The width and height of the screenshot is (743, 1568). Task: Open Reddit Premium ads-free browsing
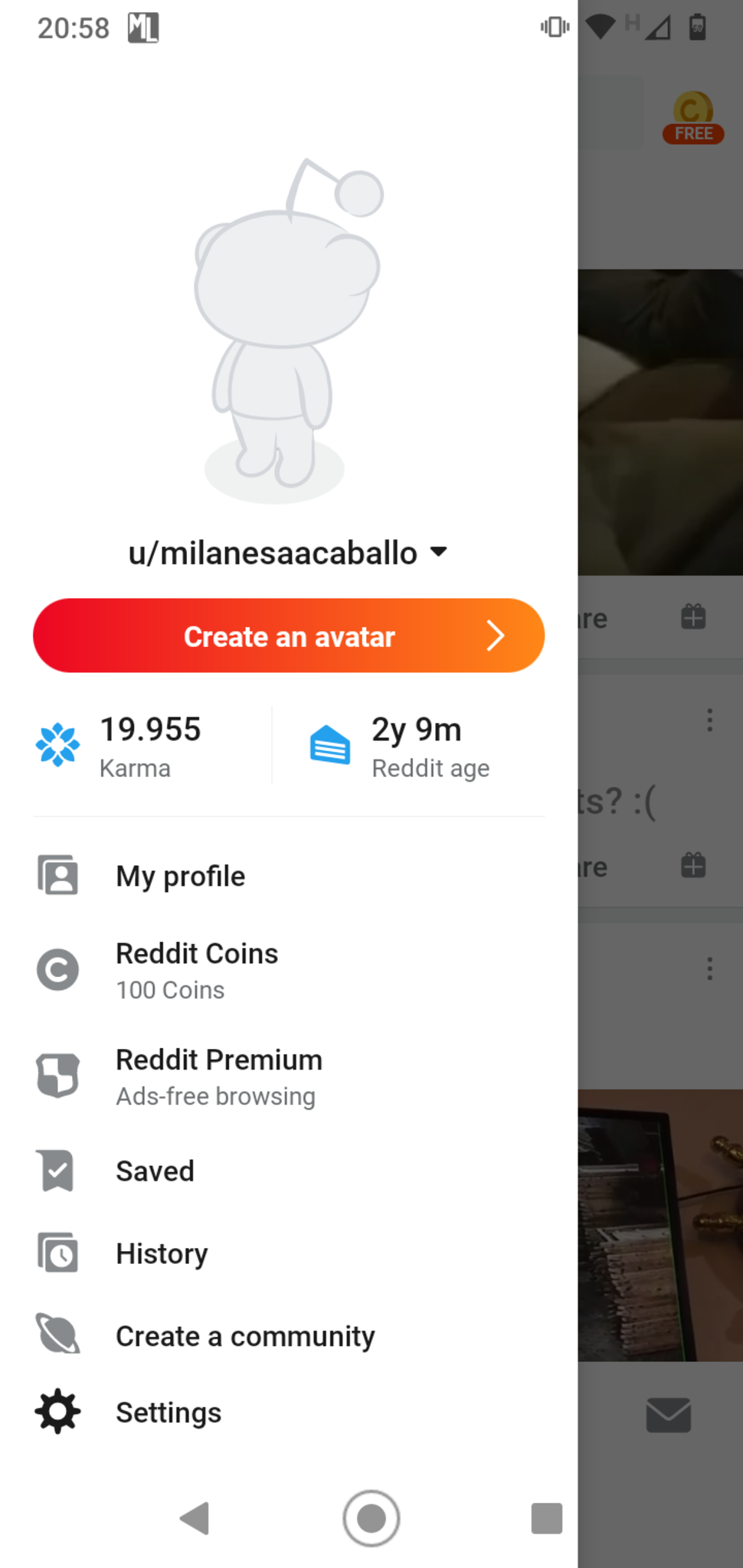[x=219, y=1076]
